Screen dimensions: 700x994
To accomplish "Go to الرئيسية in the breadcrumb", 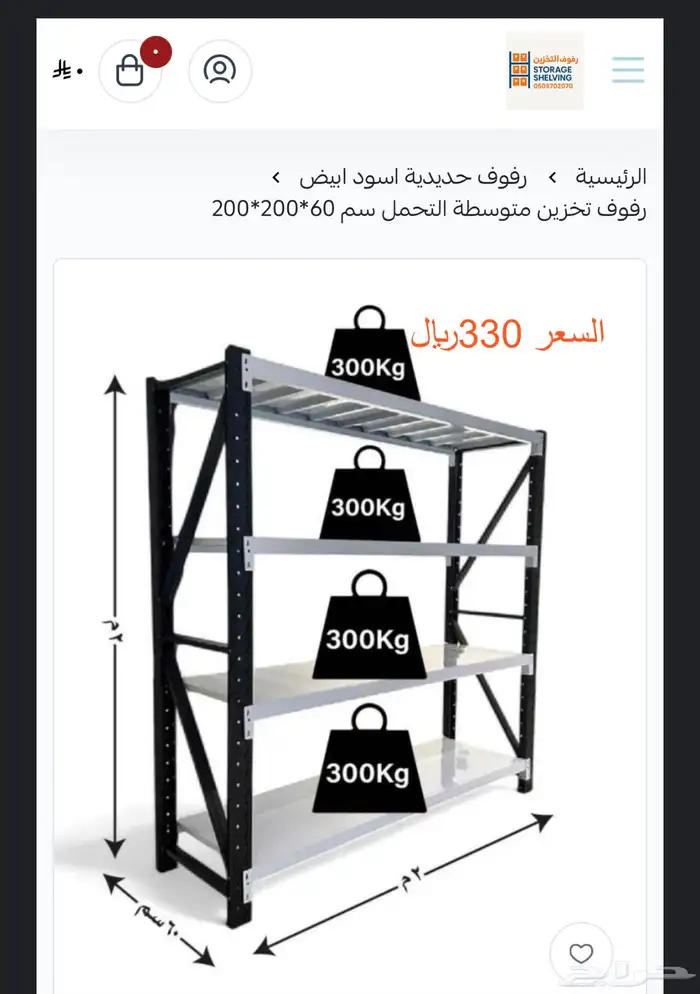I will [x=610, y=177].
